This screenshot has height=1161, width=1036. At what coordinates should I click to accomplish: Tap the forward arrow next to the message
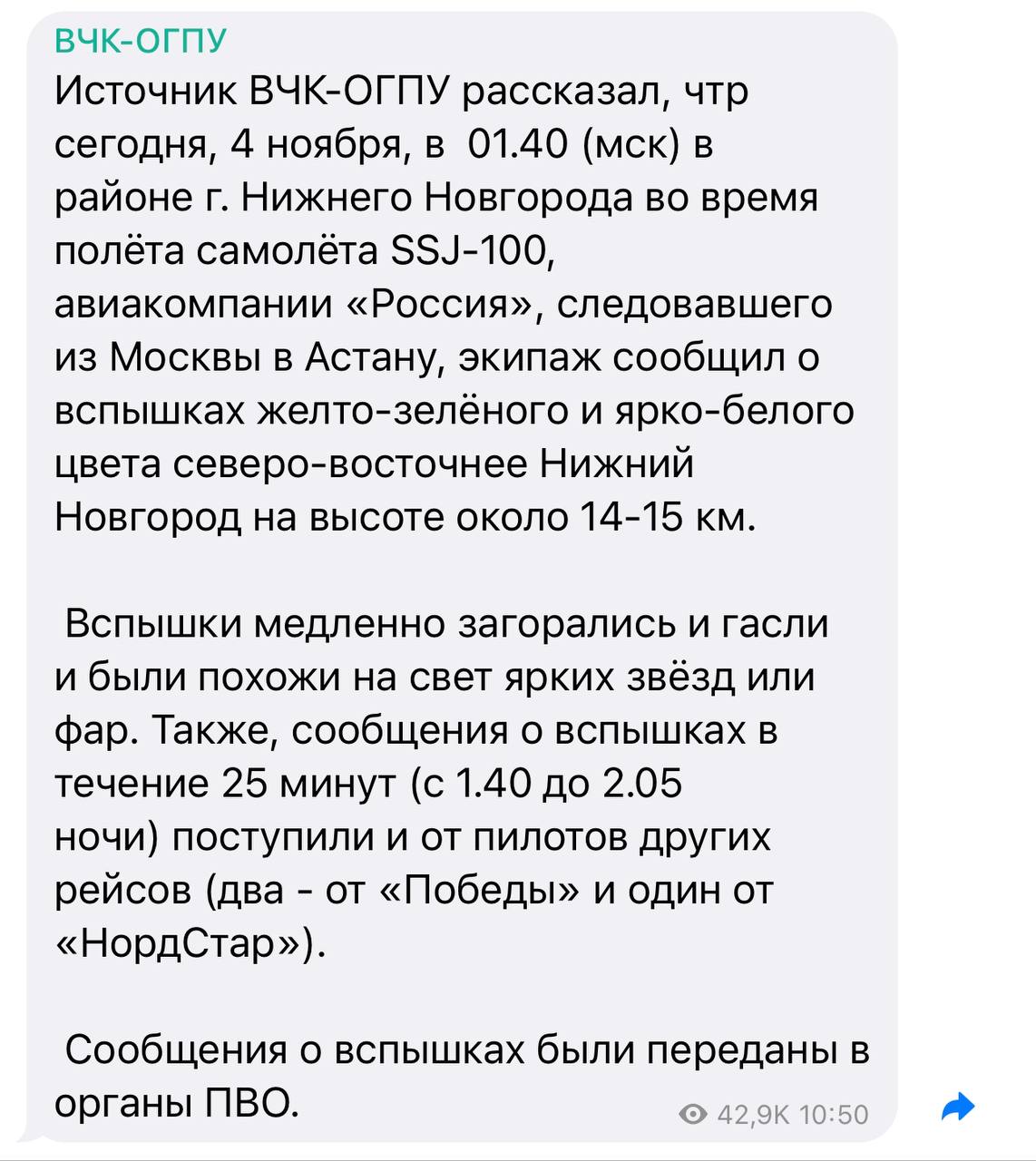click(x=958, y=1107)
